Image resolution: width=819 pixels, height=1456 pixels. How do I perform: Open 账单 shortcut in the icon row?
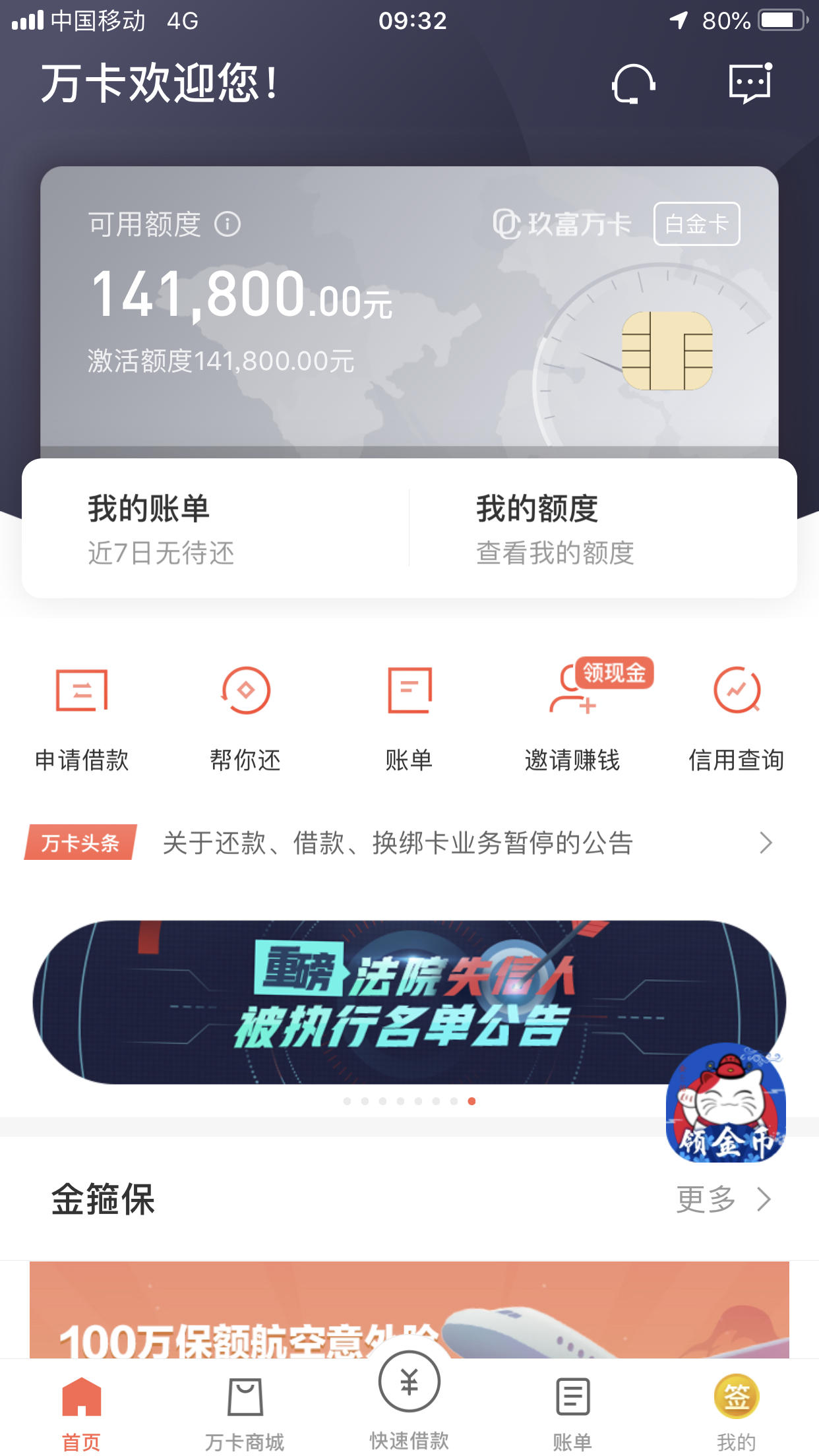[x=409, y=719]
